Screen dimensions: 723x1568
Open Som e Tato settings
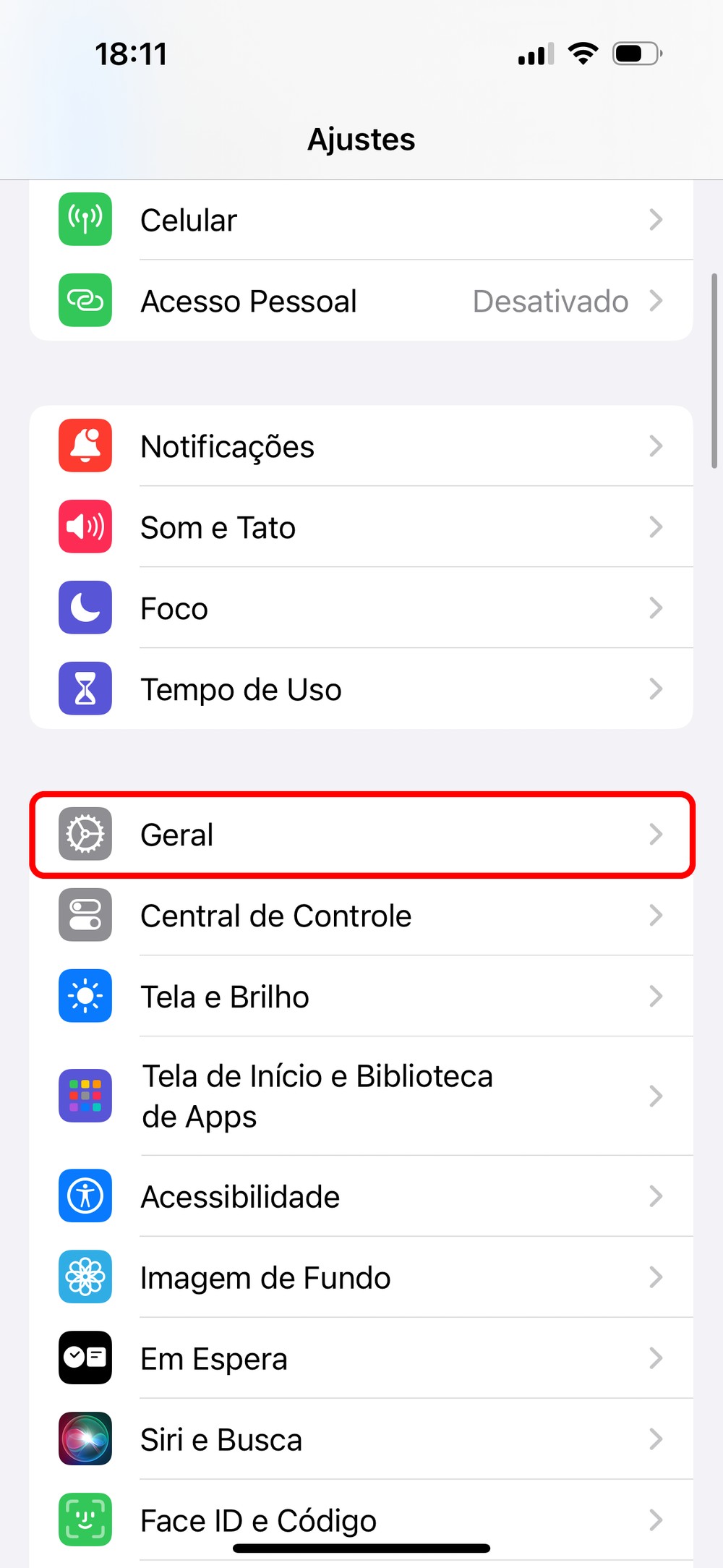361,527
